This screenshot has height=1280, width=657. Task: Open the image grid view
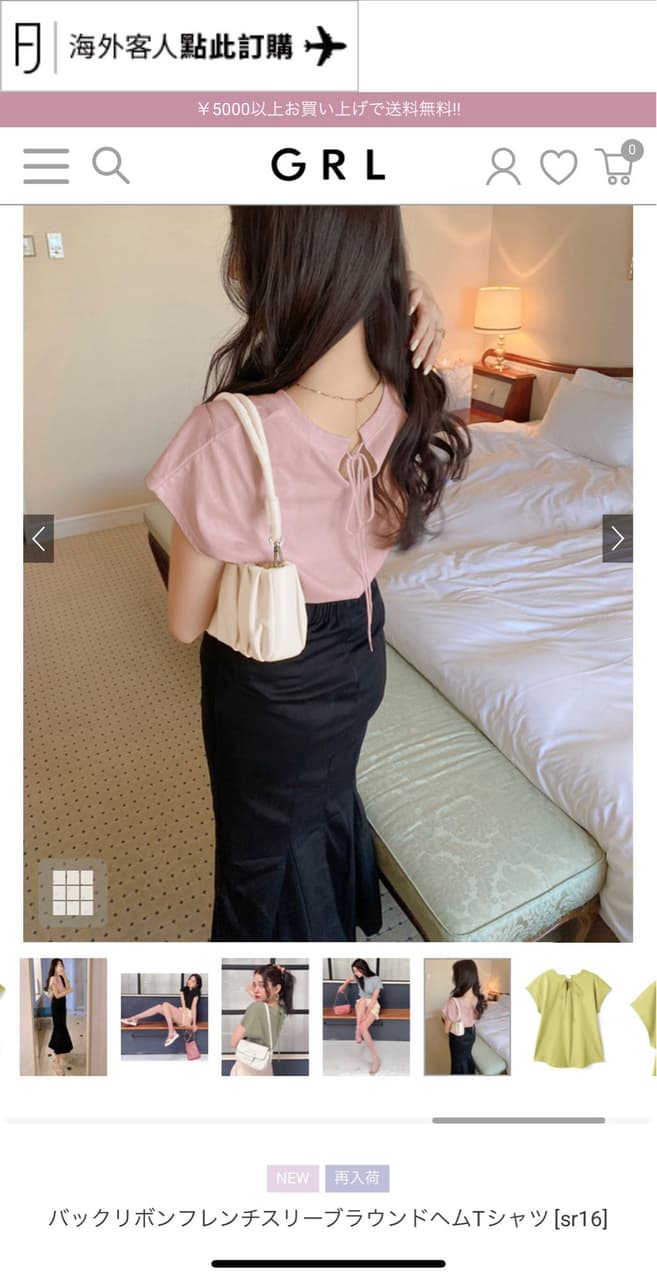coord(72,892)
